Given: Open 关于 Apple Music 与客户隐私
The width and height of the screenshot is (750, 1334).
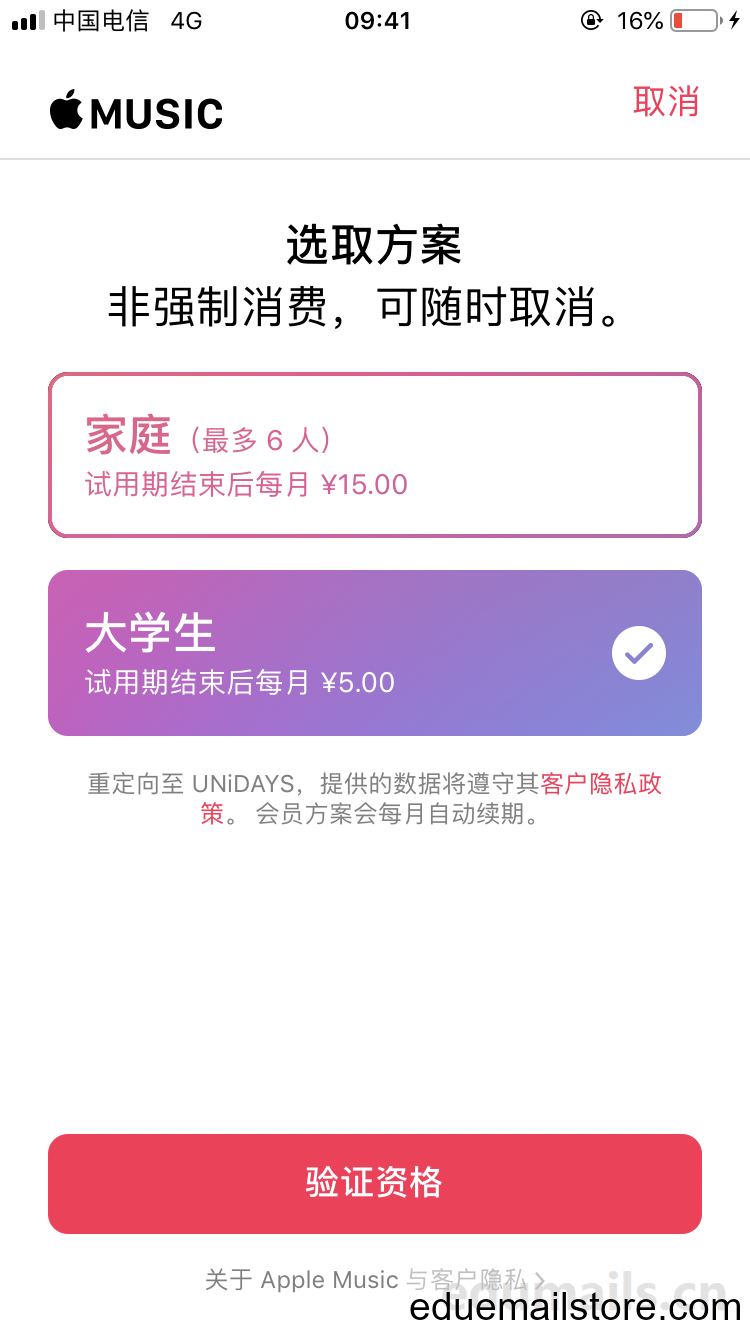Looking at the screenshot, I should [375, 1279].
